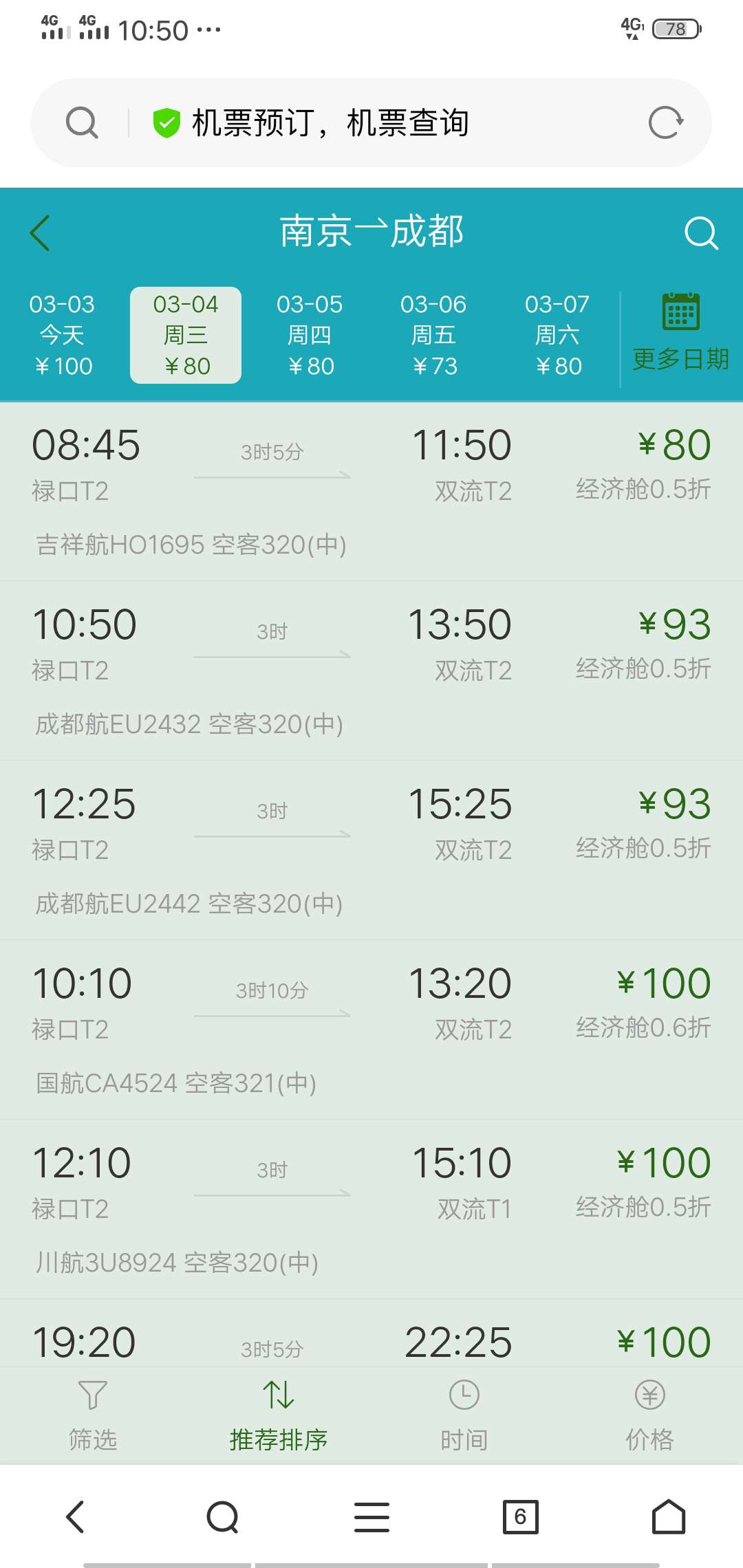Open browser tabs showing 6

point(520,1516)
